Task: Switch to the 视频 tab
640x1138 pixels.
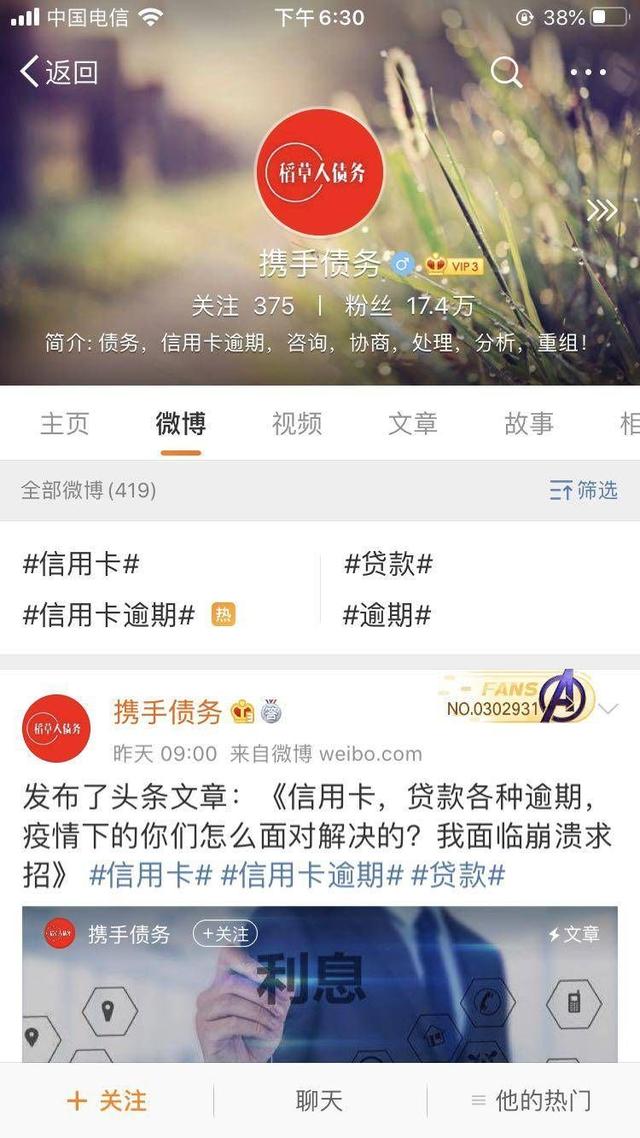Action: (x=297, y=424)
